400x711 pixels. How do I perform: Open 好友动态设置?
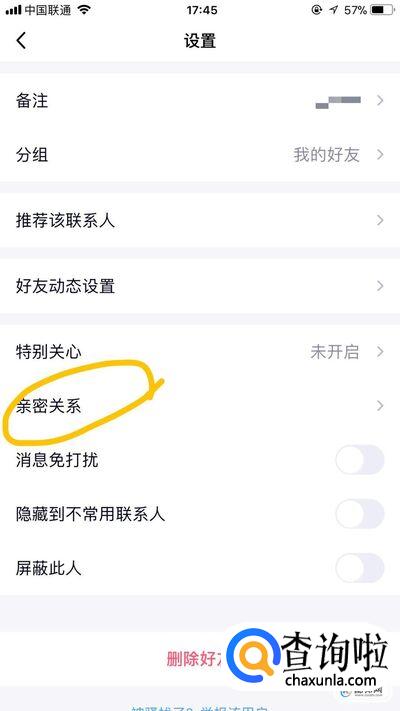(x=200, y=287)
